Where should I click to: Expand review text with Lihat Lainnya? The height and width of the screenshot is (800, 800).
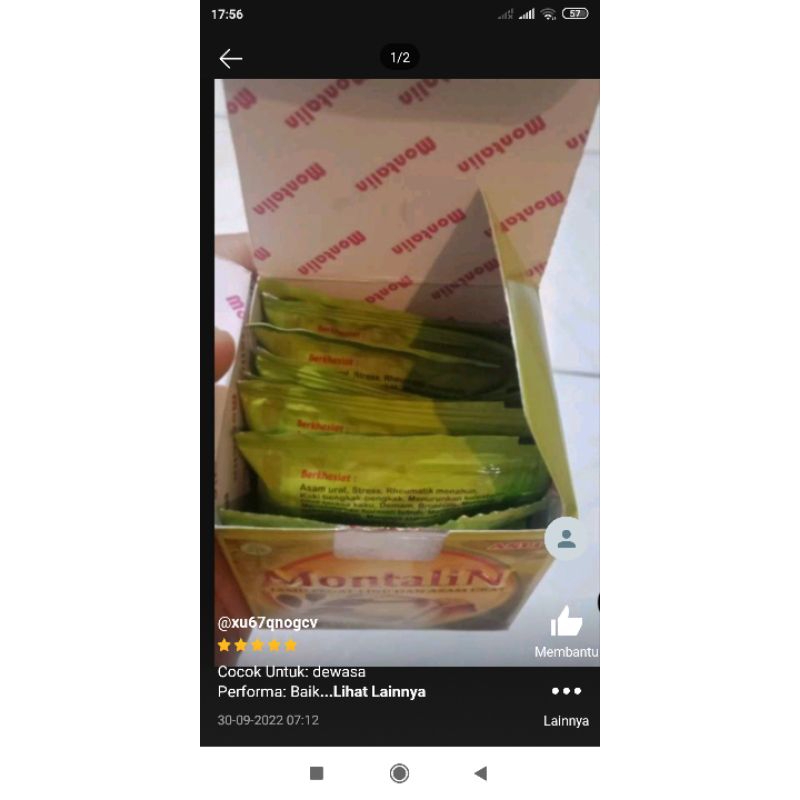click(379, 691)
